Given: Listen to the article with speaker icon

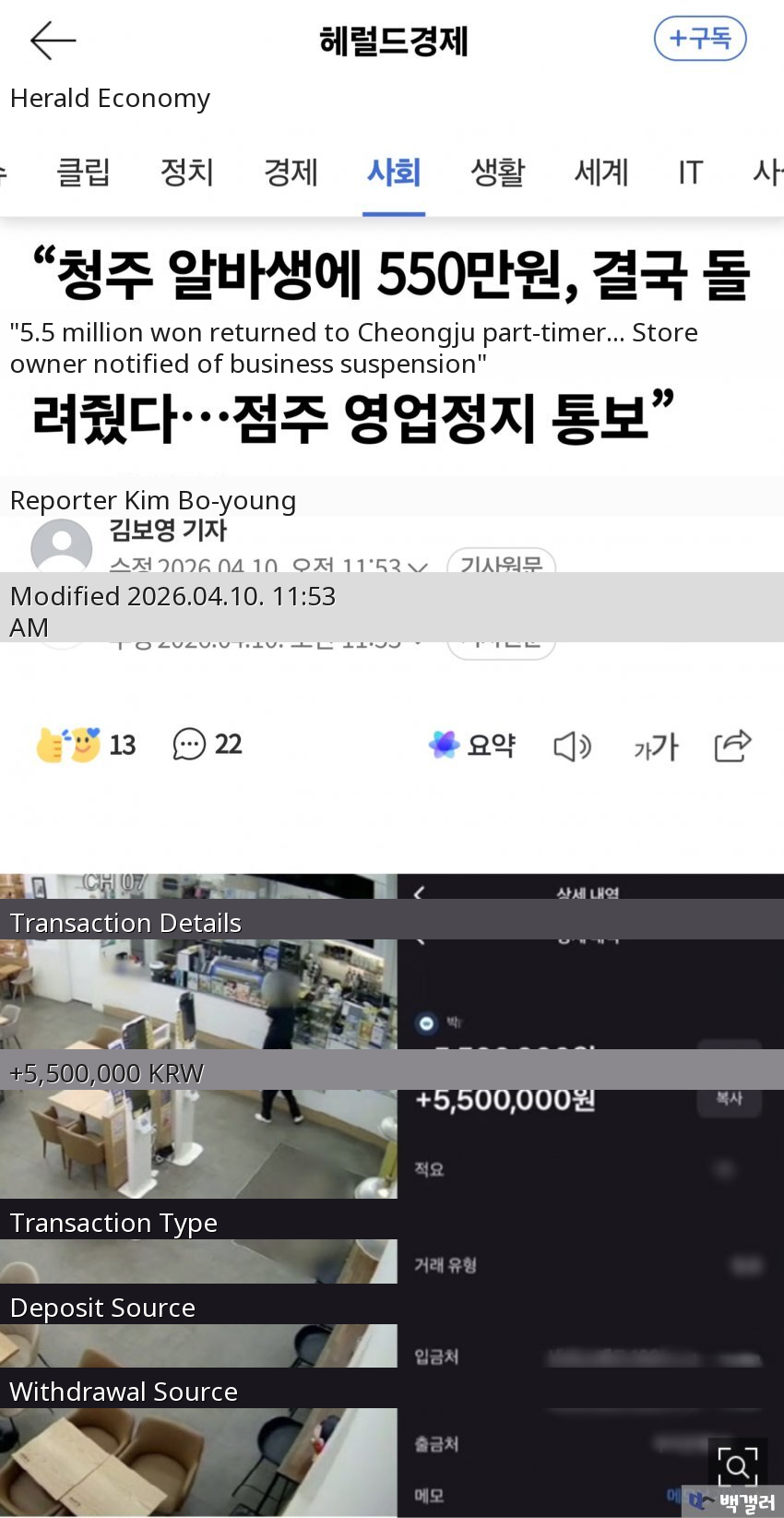Looking at the screenshot, I should [572, 746].
